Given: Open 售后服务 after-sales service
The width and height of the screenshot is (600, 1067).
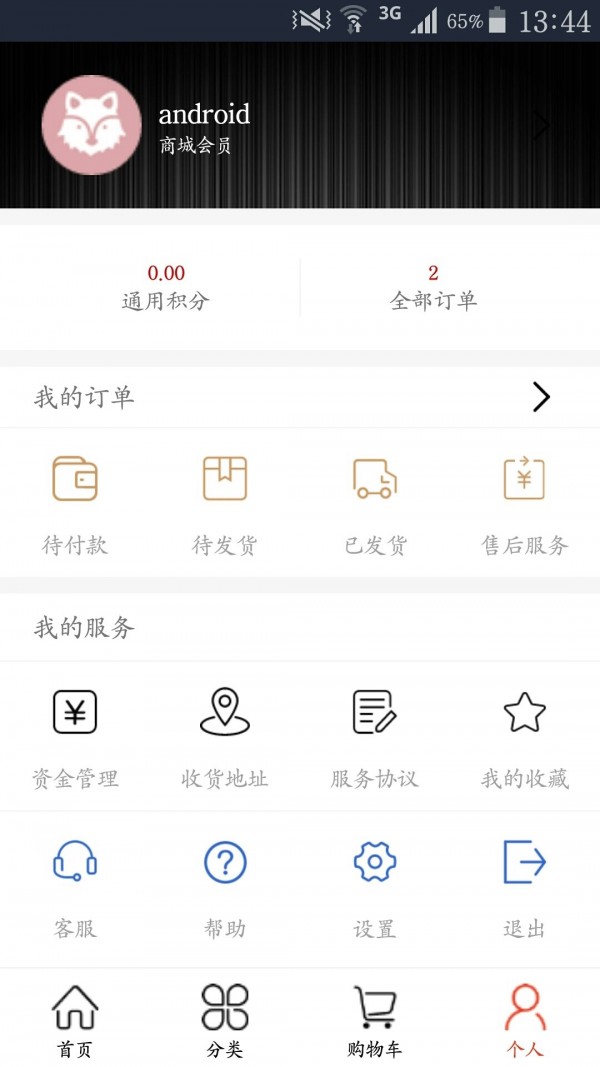Looking at the screenshot, I should (x=524, y=506).
